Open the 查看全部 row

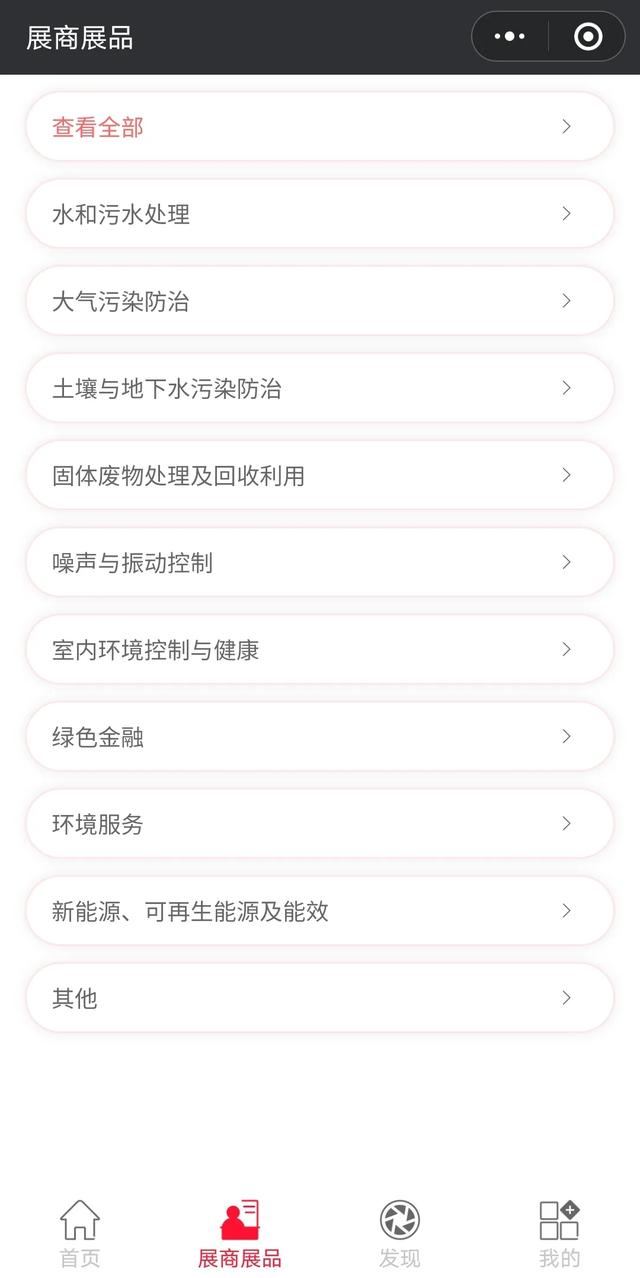tap(320, 127)
